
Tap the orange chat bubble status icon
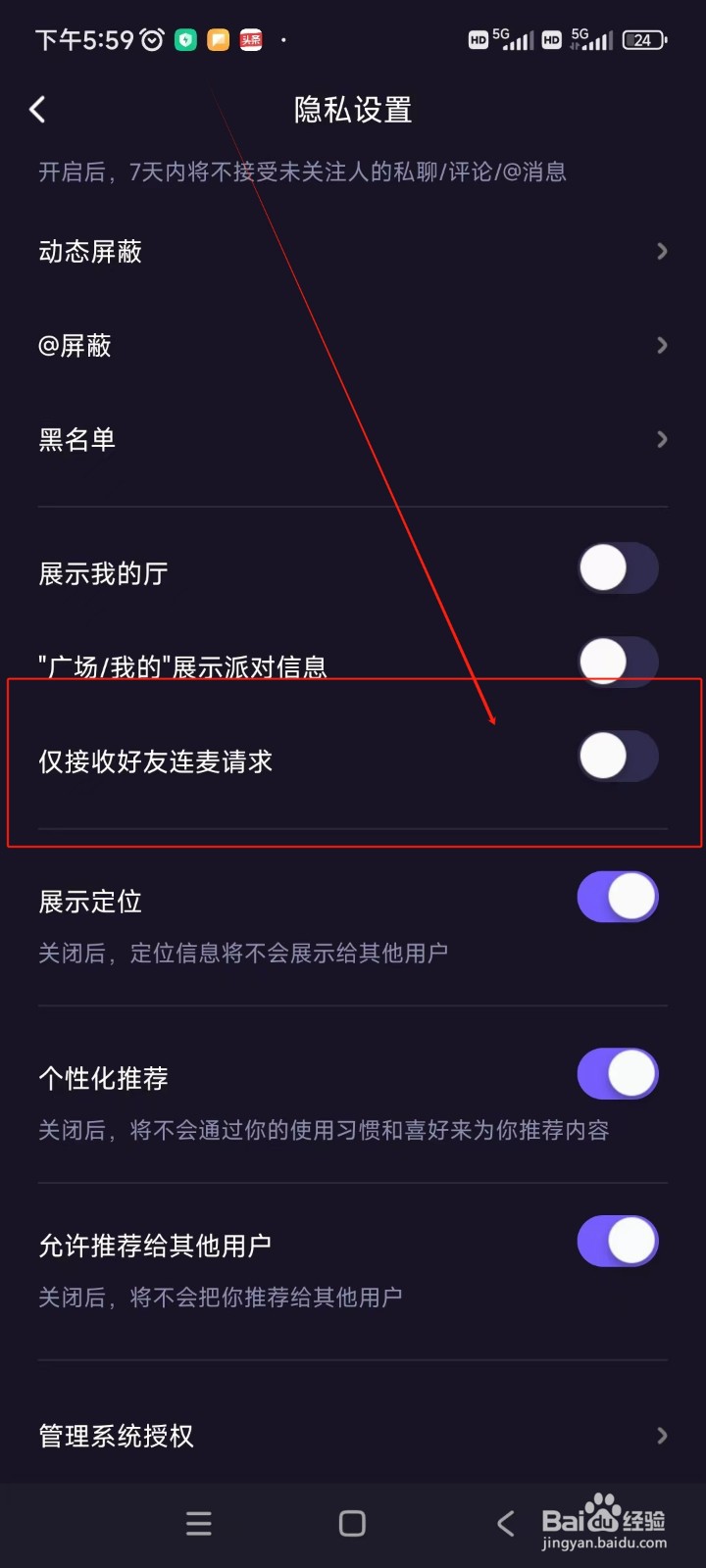coord(217,40)
